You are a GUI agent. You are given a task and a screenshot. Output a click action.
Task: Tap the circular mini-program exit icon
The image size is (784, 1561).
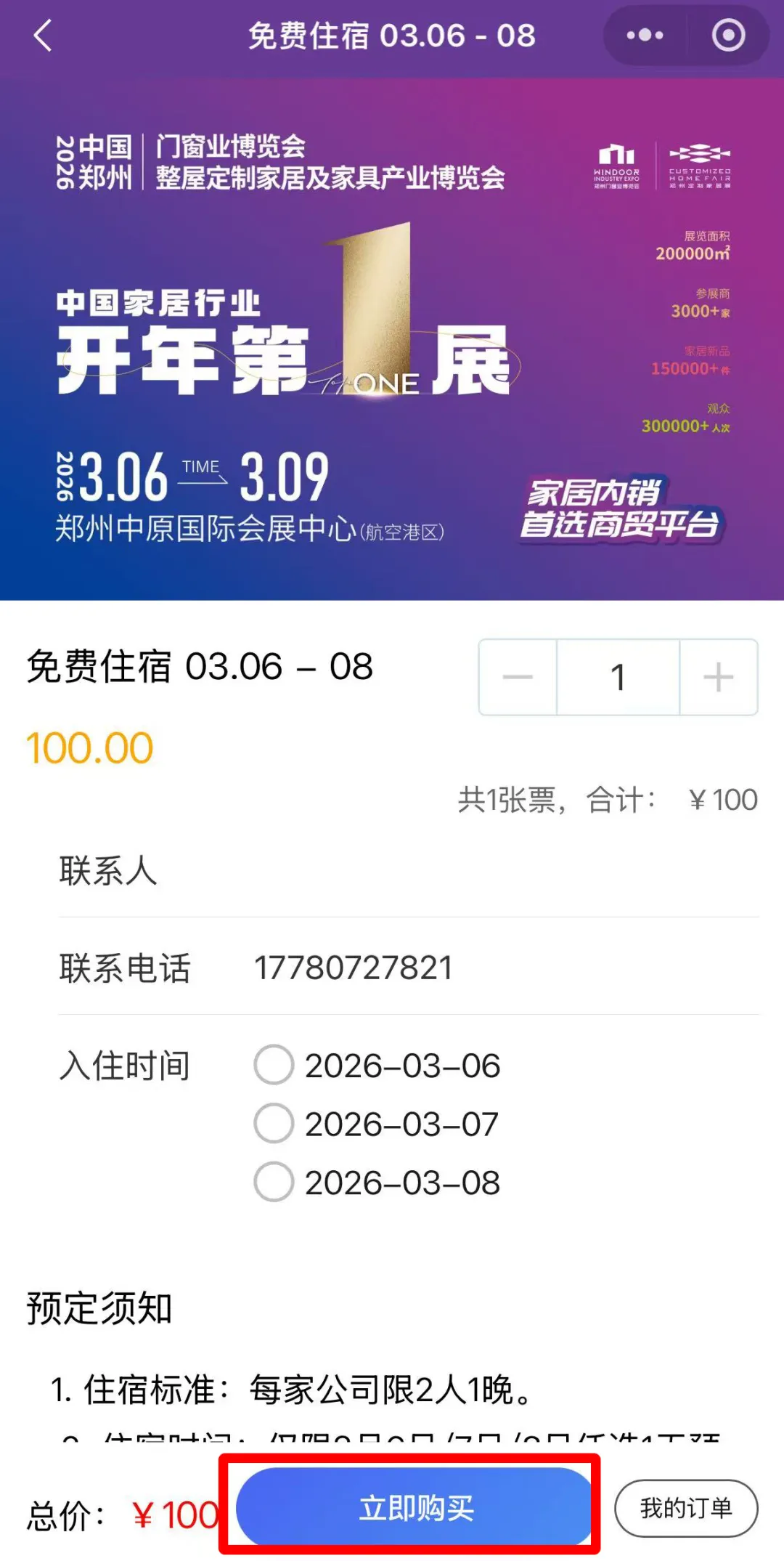pyautogui.click(x=730, y=35)
